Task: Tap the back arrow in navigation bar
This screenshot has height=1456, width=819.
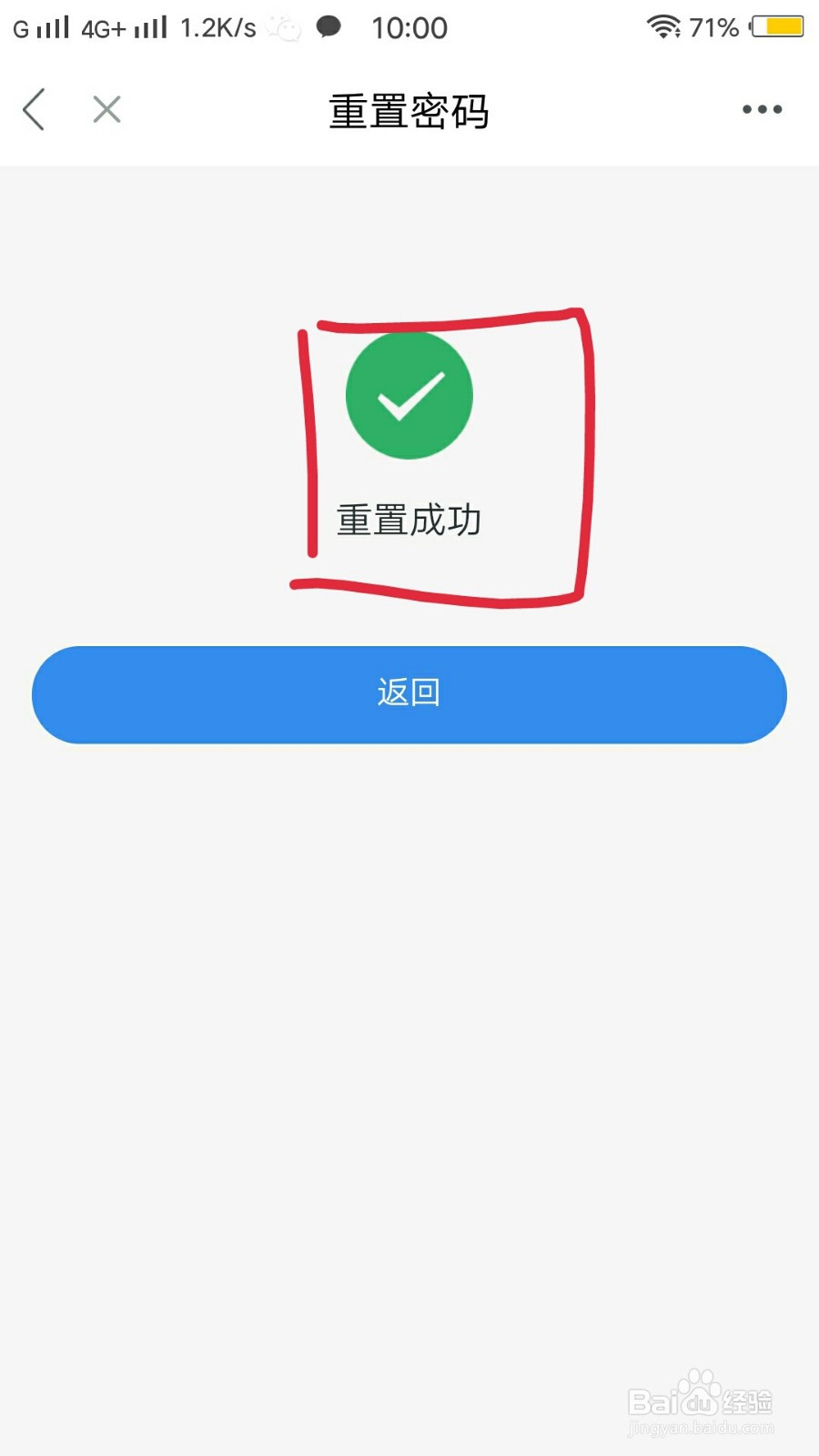Action: [33, 109]
